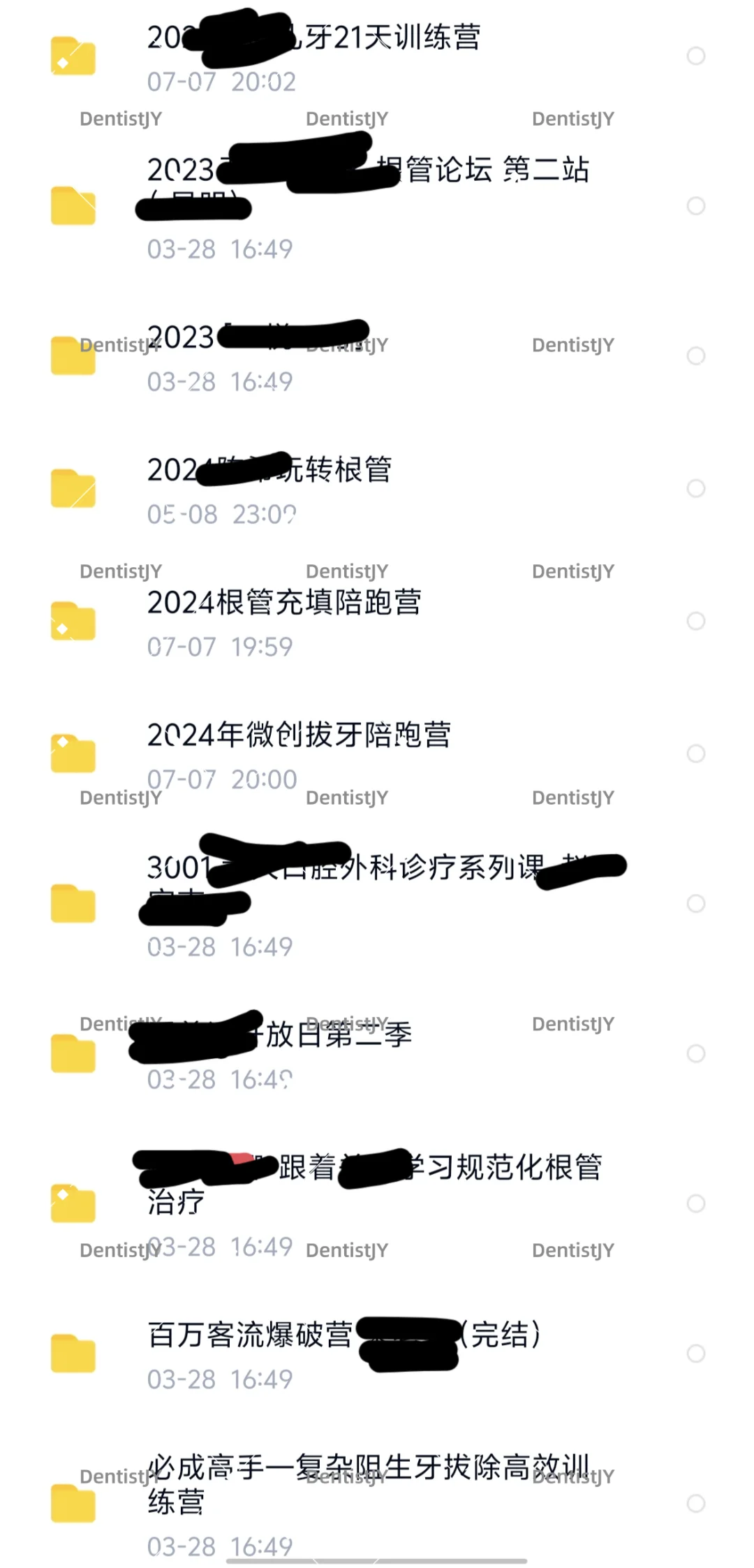Tick the checkbox for 根管论坛 第二站
The width and height of the screenshot is (754, 1568).
pyautogui.click(x=696, y=206)
